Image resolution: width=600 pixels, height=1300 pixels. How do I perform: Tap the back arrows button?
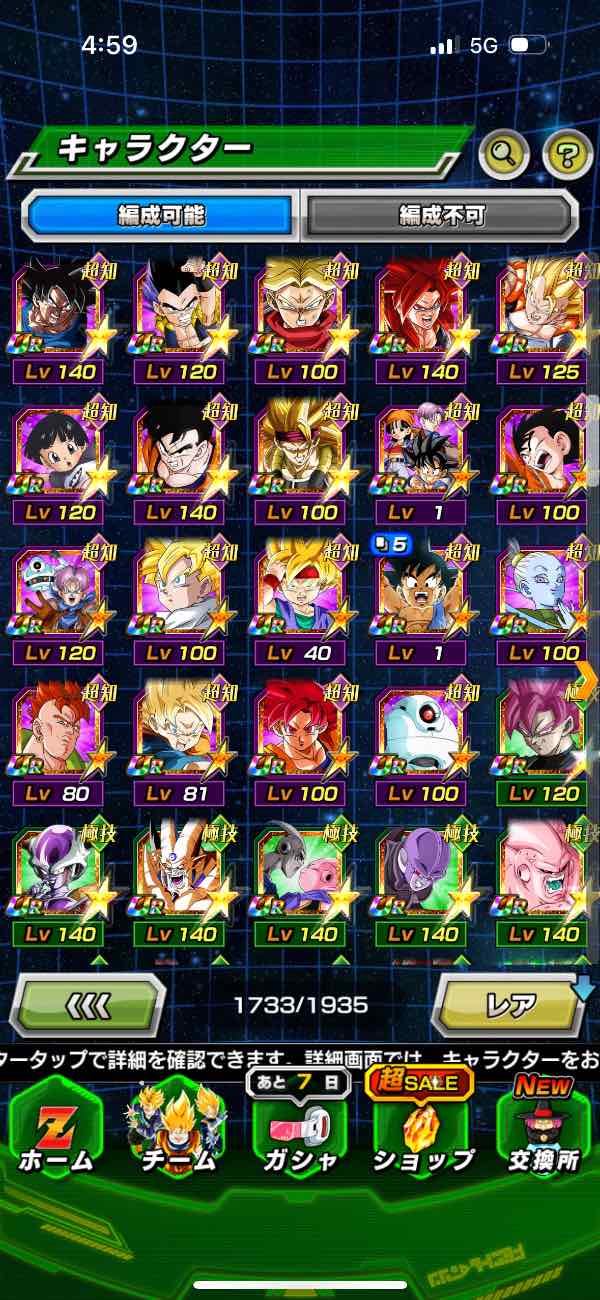pos(88,1004)
